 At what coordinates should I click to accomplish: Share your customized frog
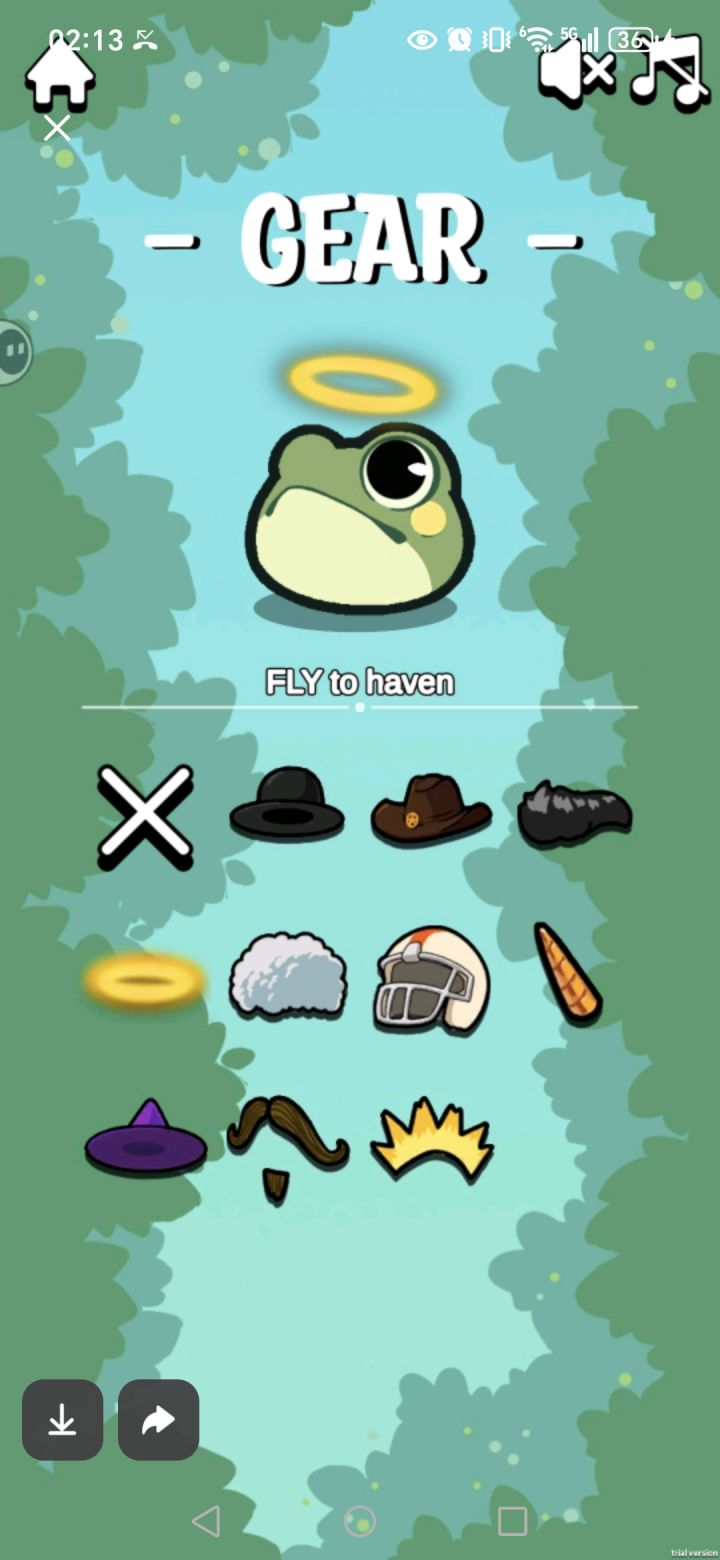tap(158, 1420)
